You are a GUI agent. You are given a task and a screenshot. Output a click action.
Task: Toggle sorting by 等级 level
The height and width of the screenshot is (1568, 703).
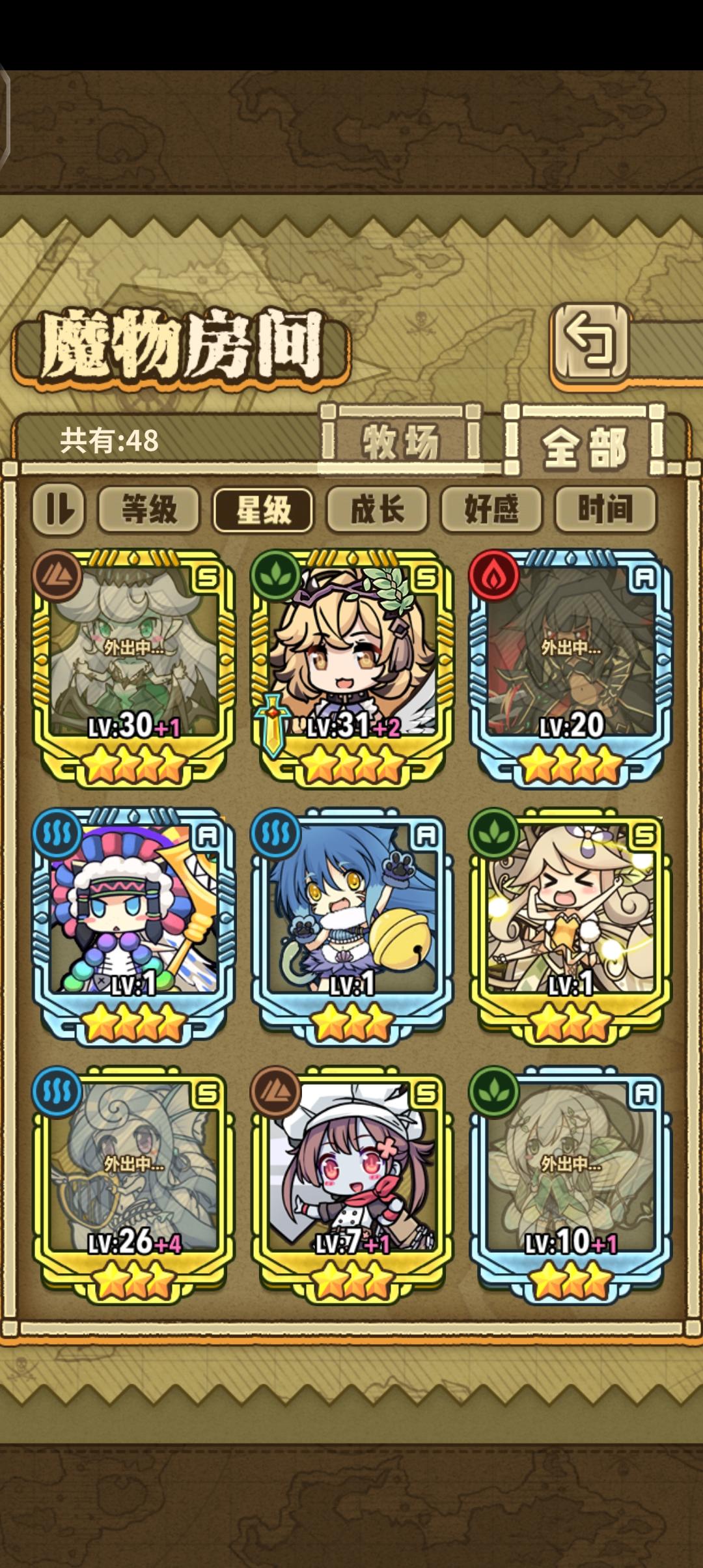[150, 511]
